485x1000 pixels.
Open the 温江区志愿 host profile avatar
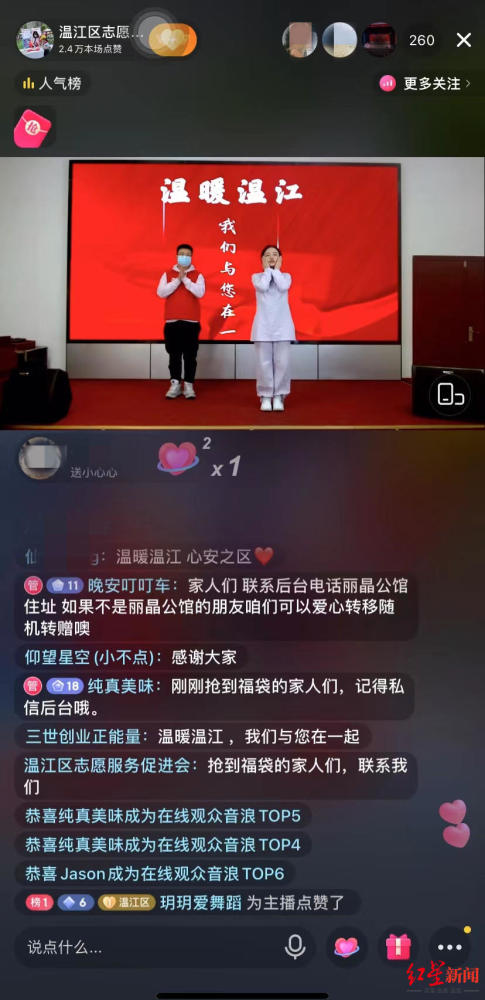click(x=34, y=40)
